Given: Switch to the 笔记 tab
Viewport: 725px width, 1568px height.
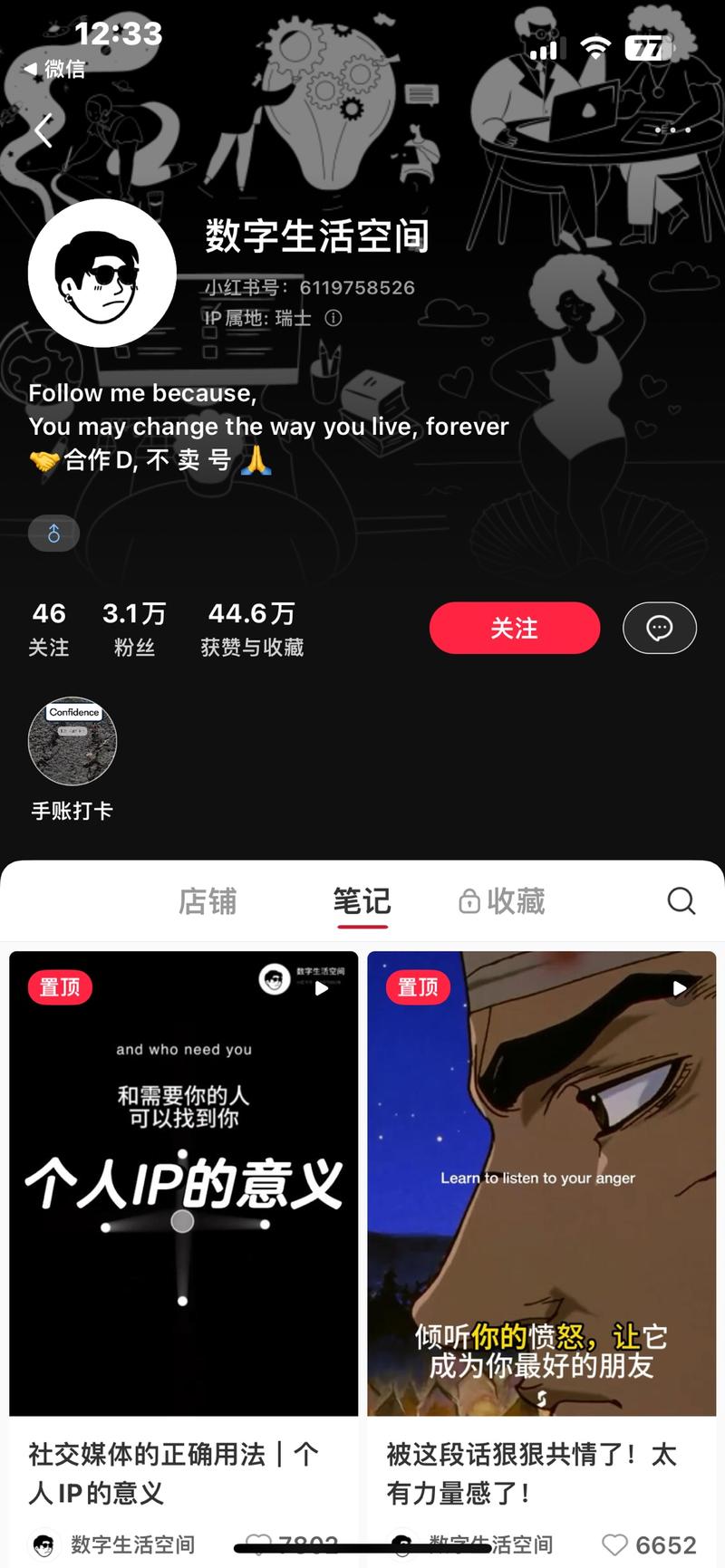Looking at the screenshot, I should [362, 901].
